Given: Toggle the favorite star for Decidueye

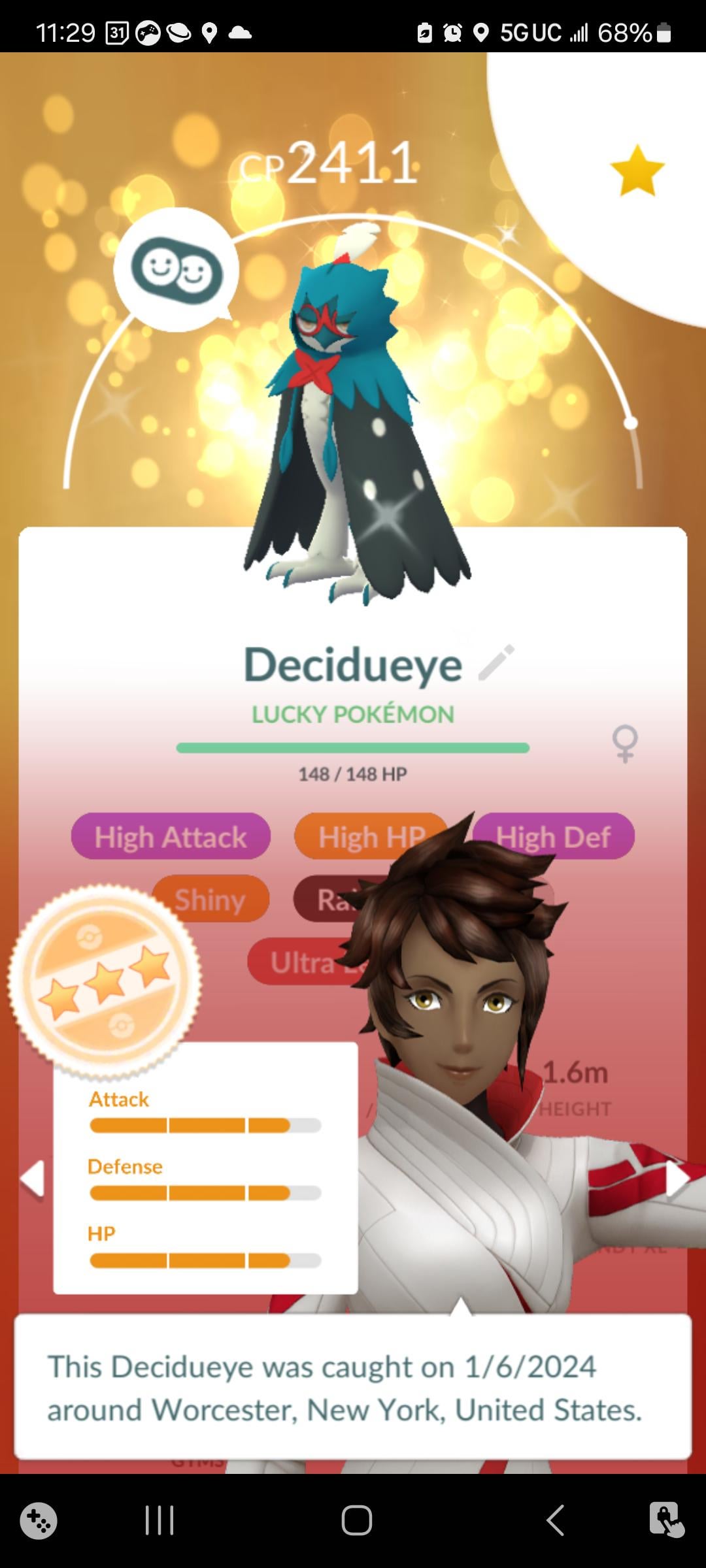Looking at the screenshot, I should 637,171.
